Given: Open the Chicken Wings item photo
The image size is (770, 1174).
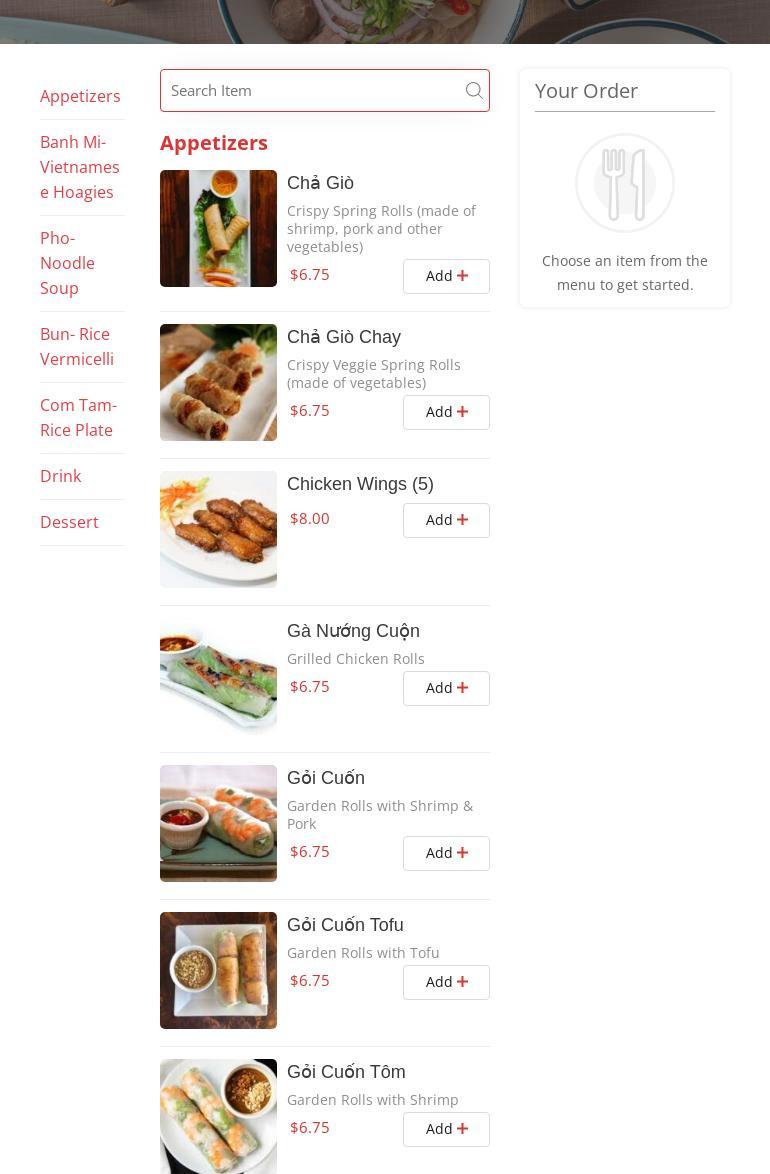Looking at the screenshot, I should pos(218,529).
